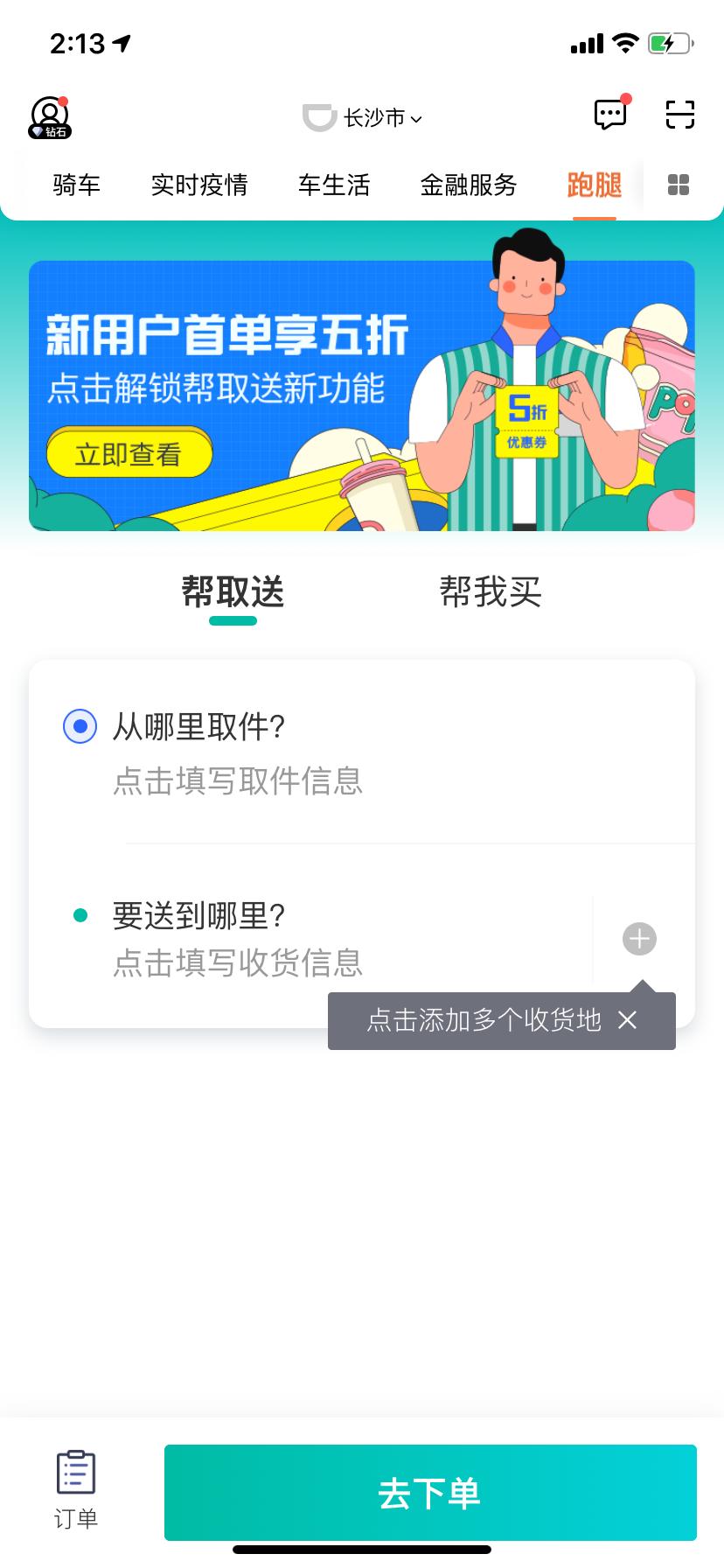
Task: Dismiss the 点击添加多个收货地 tooltip
Action: pyautogui.click(x=628, y=1020)
